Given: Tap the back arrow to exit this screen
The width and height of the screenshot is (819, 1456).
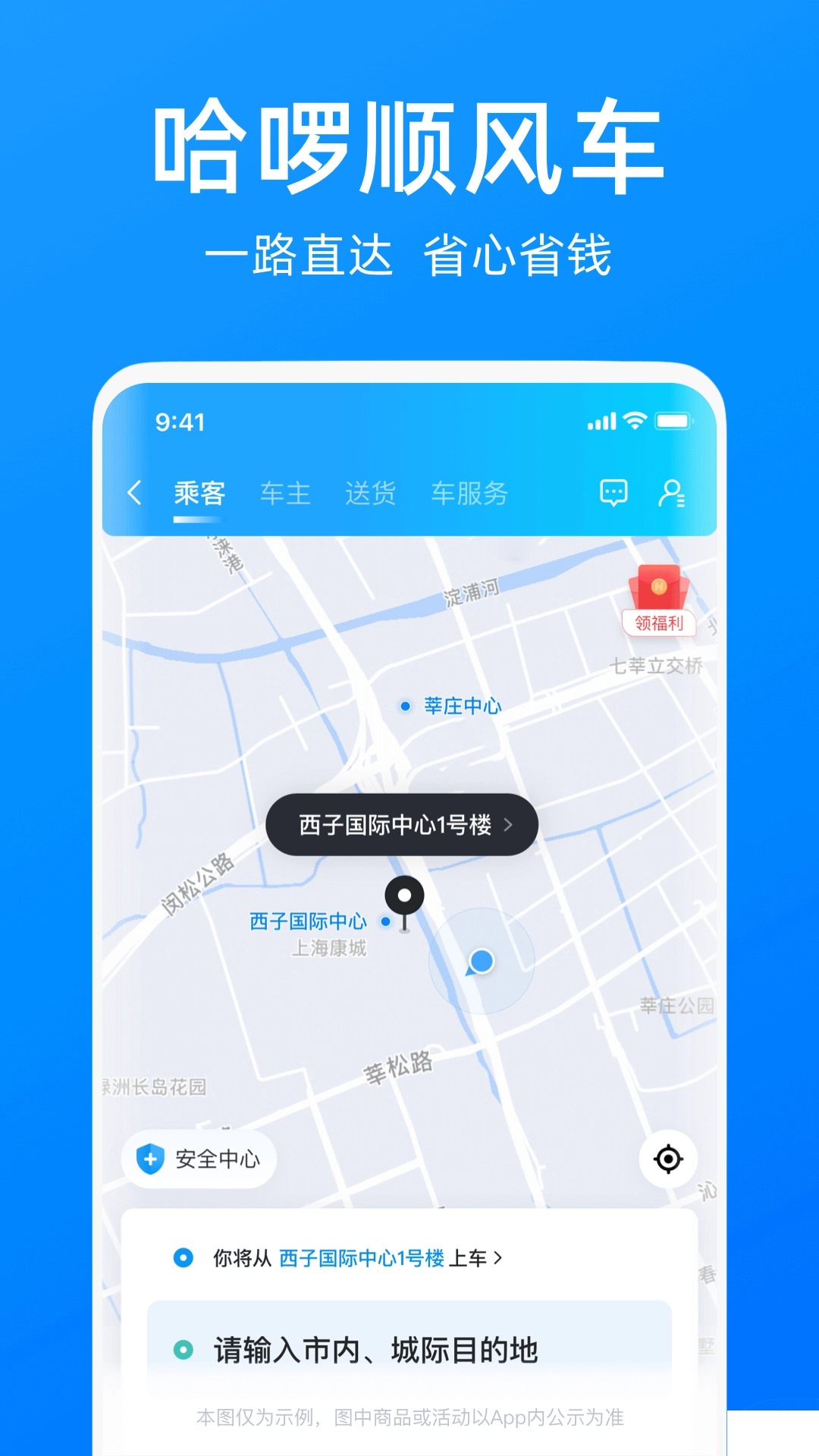Looking at the screenshot, I should 135,492.
